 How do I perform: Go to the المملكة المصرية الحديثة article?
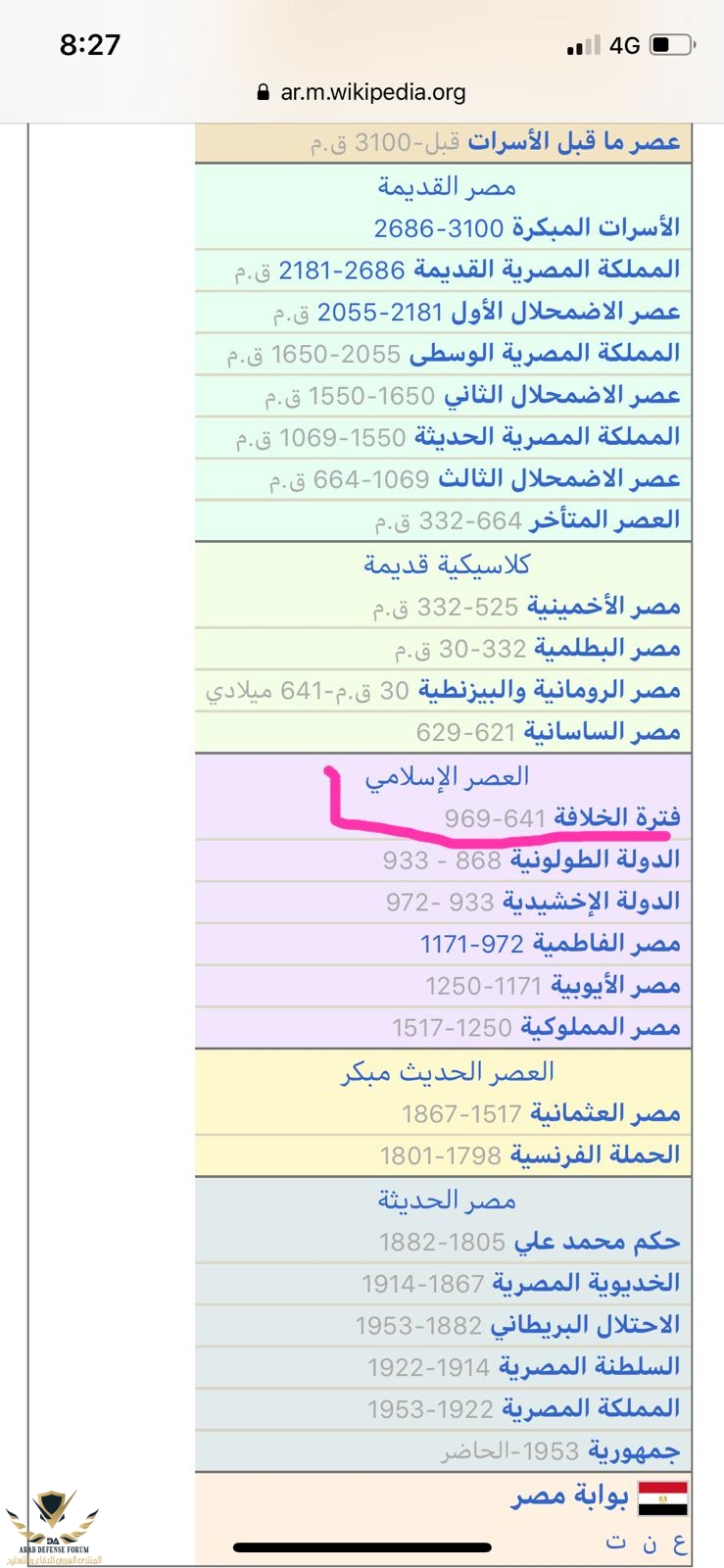click(x=546, y=437)
